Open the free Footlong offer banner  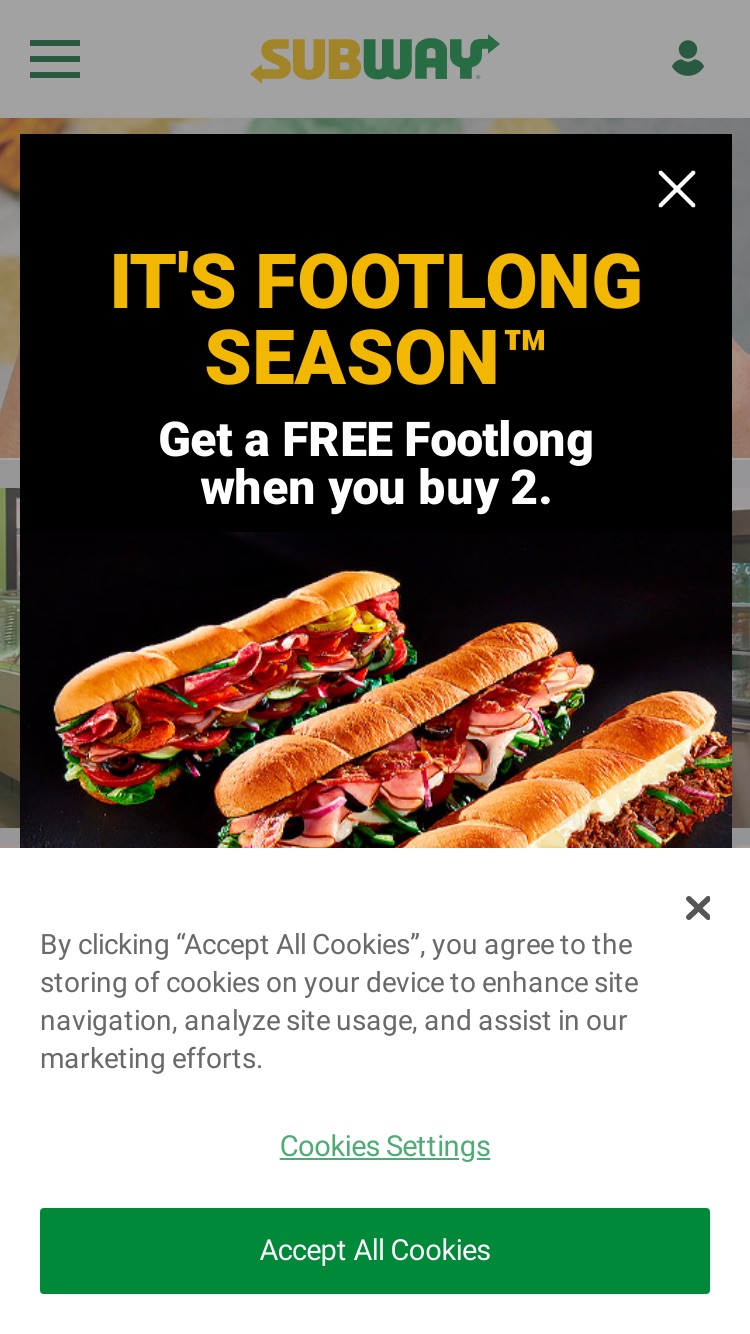point(376,491)
